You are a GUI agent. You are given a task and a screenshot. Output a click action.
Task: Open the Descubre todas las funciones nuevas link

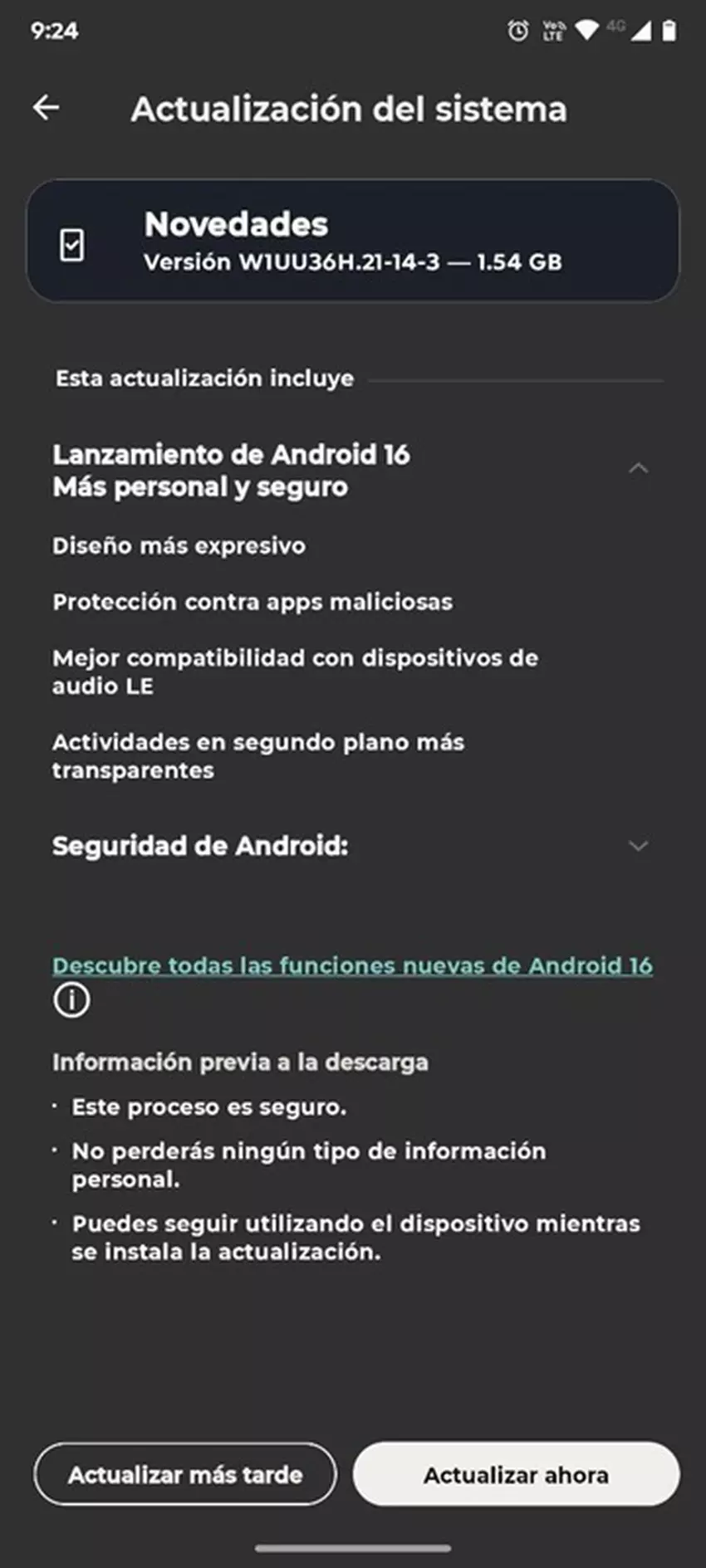[x=352, y=965]
